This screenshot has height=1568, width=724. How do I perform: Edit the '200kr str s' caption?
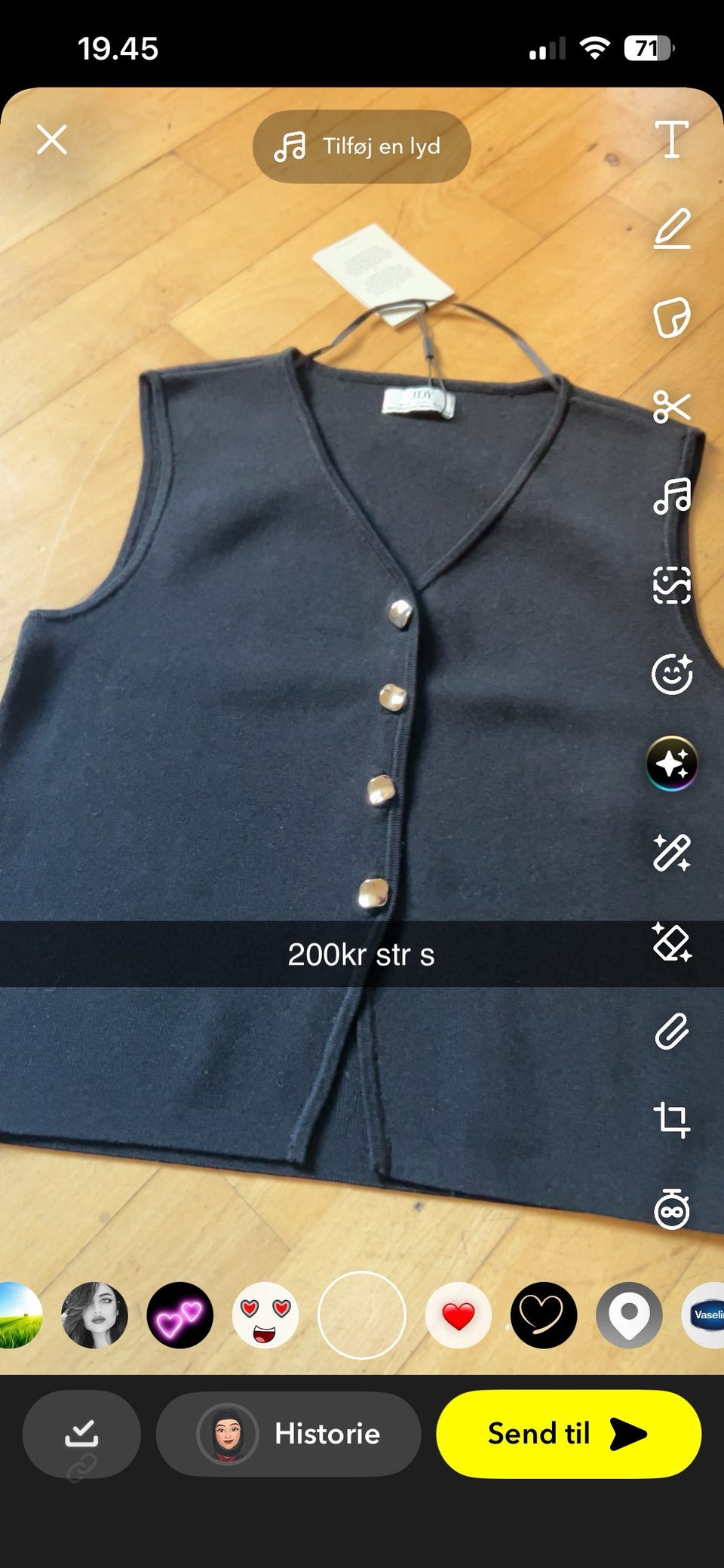361,954
